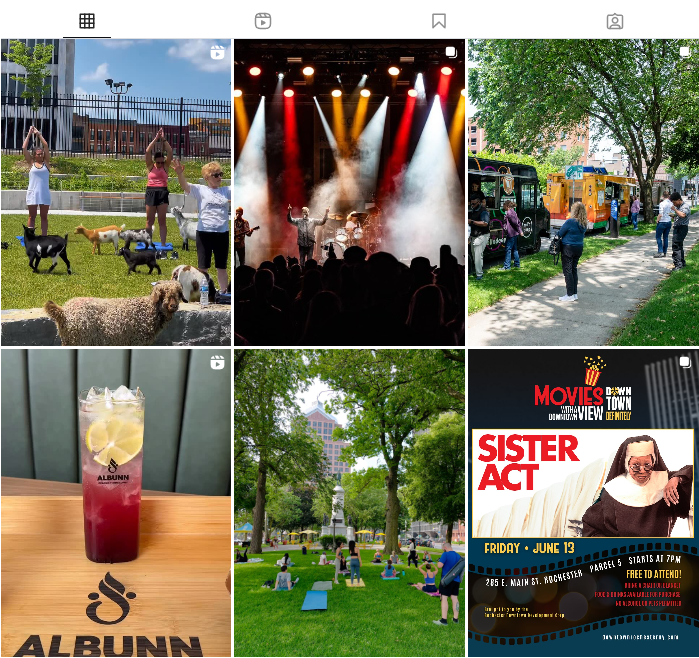Open the food trucks post

pyautogui.click(x=583, y=192)
